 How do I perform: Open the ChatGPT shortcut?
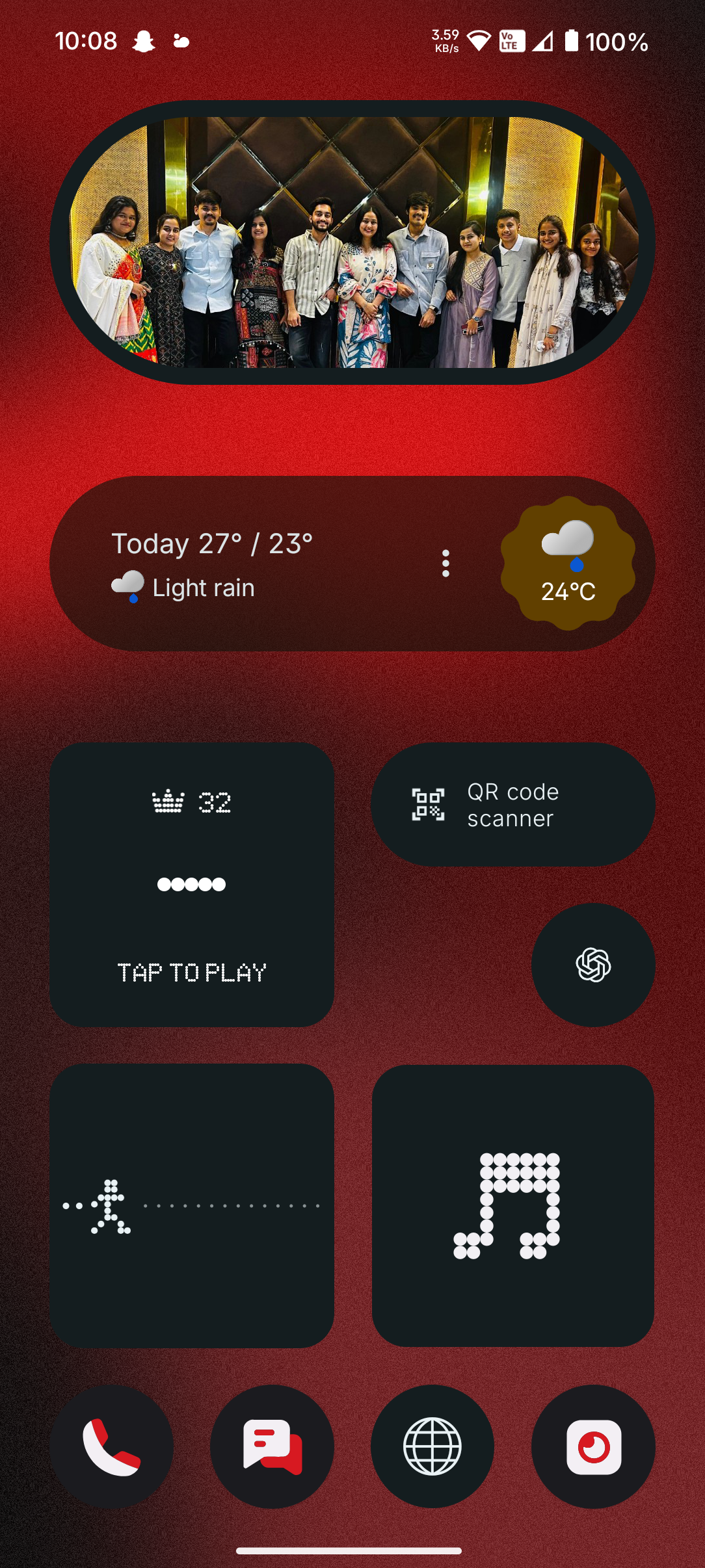[593, 965]
